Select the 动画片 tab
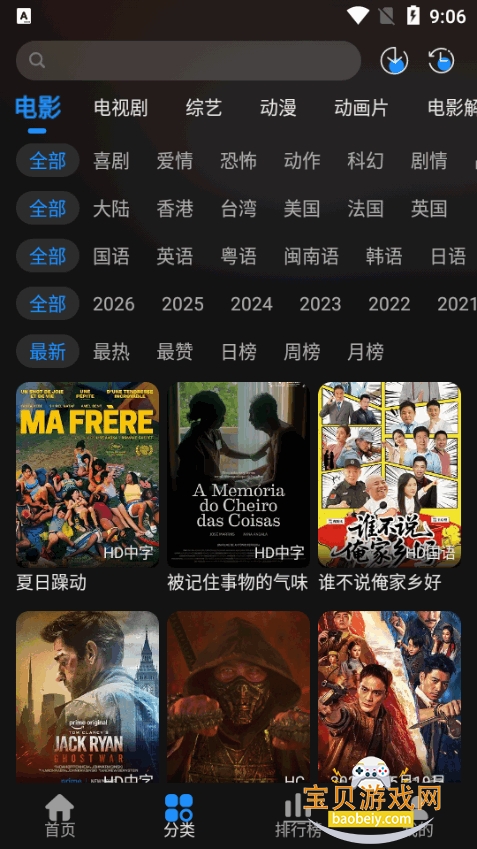Image resolution: width=477 pixels, height=849 pixels. point(361,108)
